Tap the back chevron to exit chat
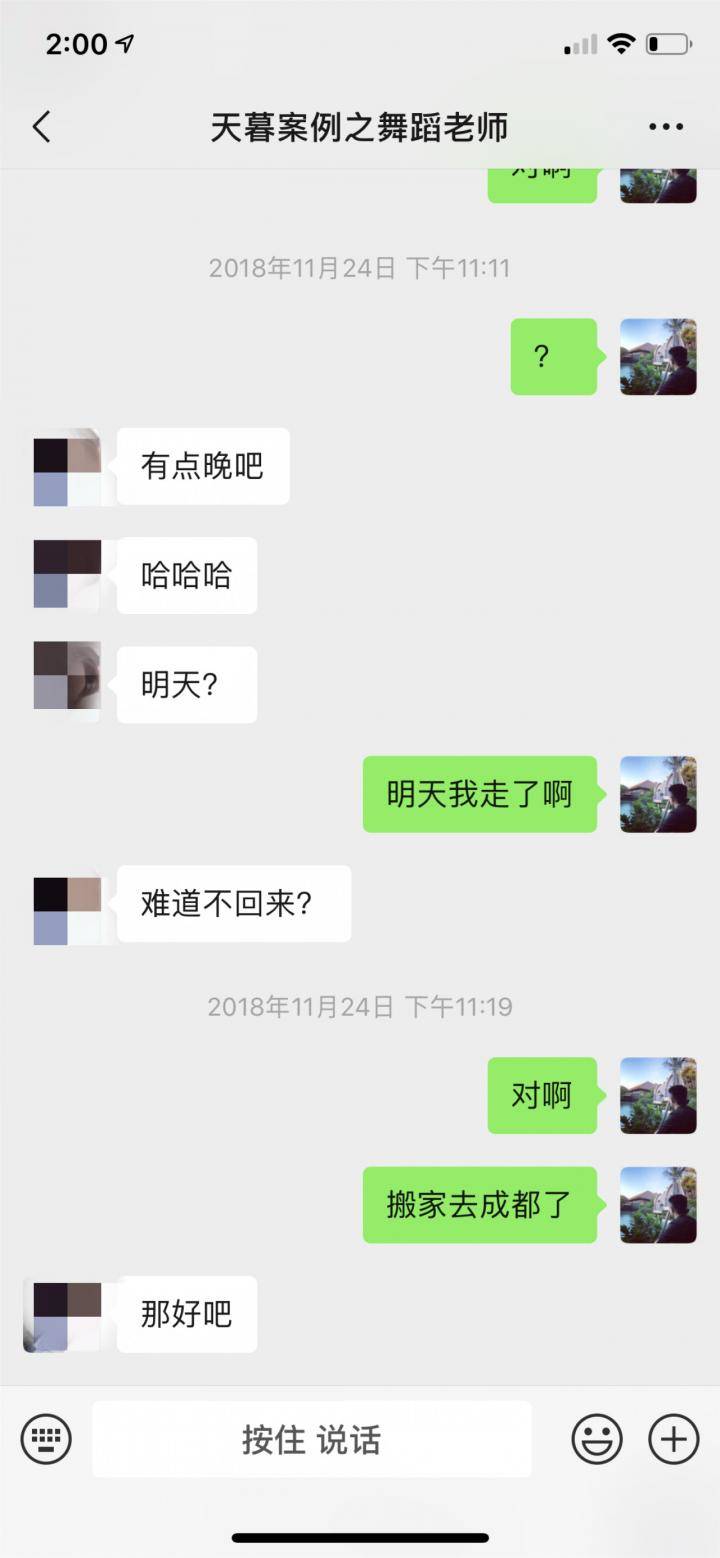720x1558 pixels. tap(42, 127)
